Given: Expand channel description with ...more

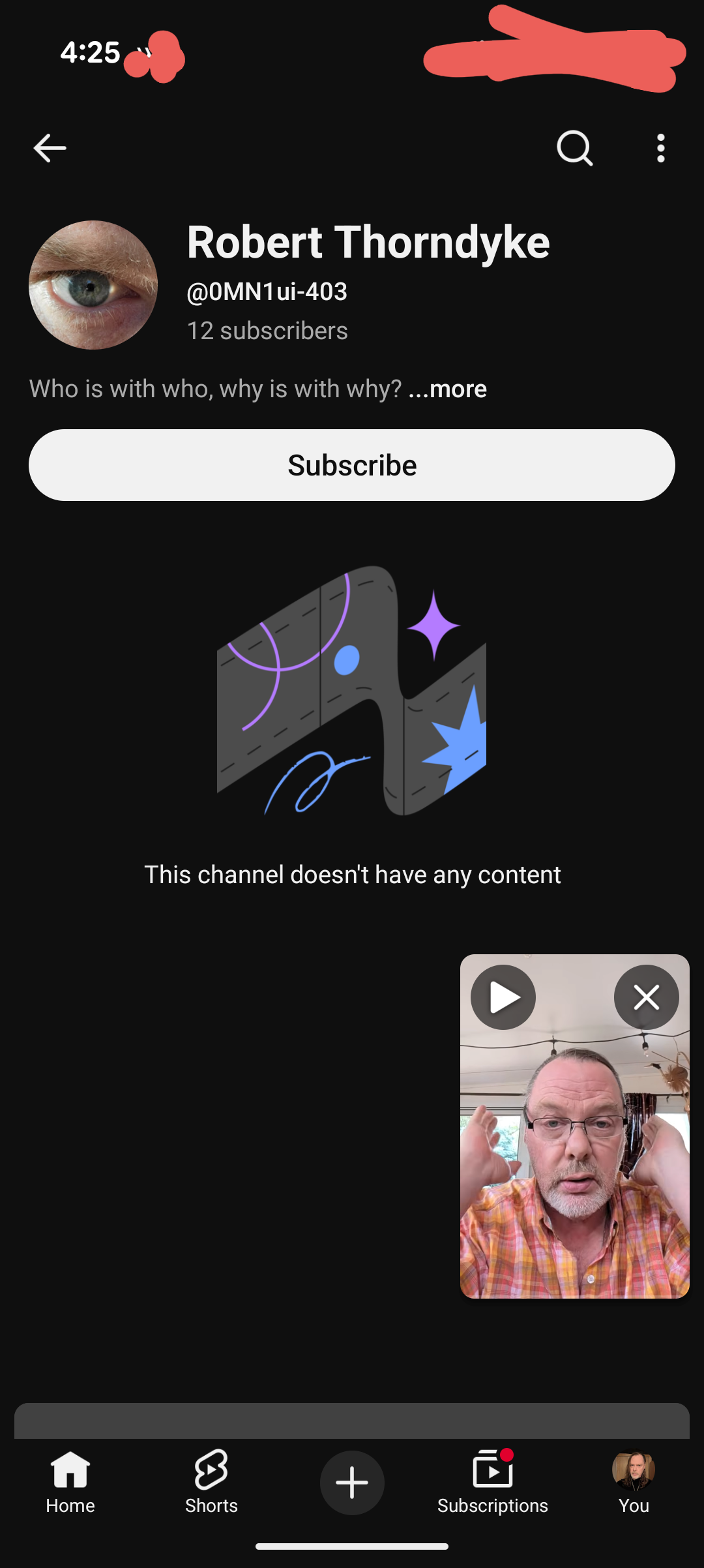Looking at the screenshot, I should (447, 389).
